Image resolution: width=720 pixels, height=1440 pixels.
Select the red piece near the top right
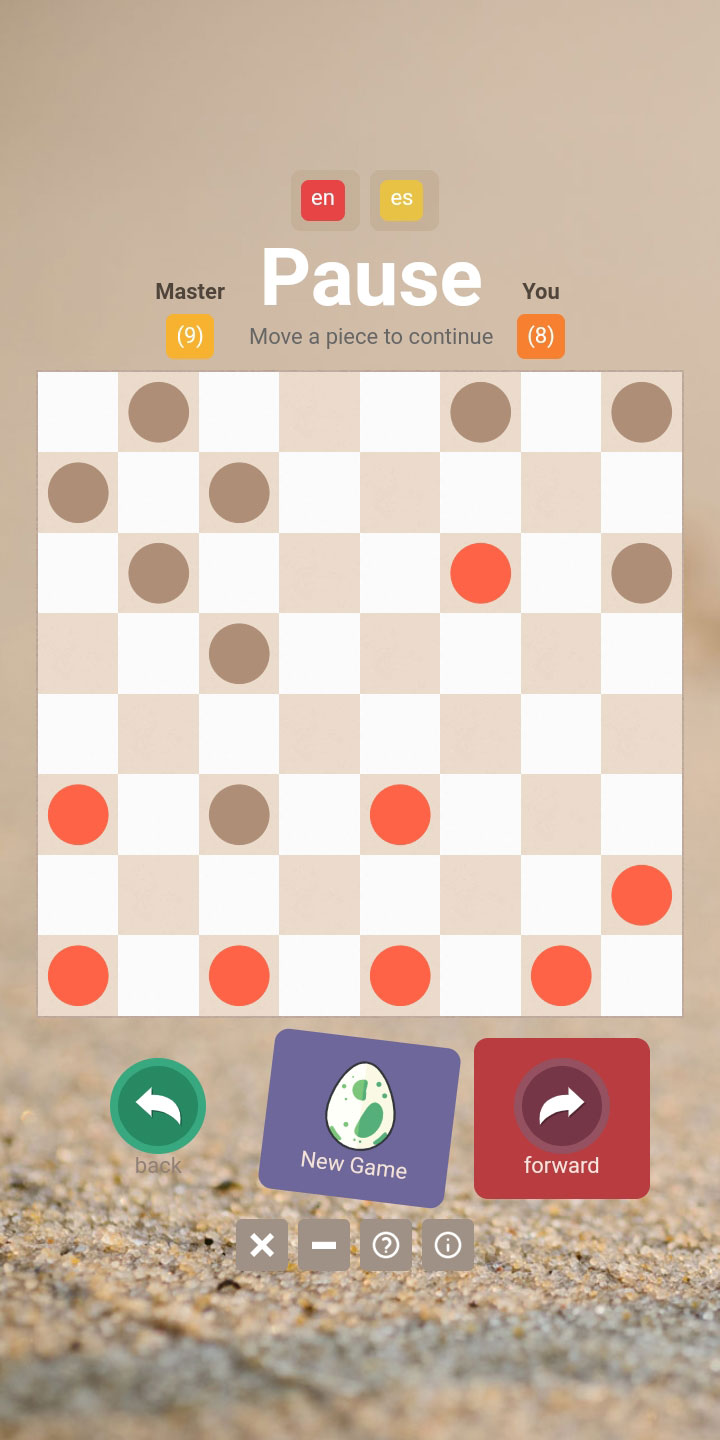(x=481, y=573)
